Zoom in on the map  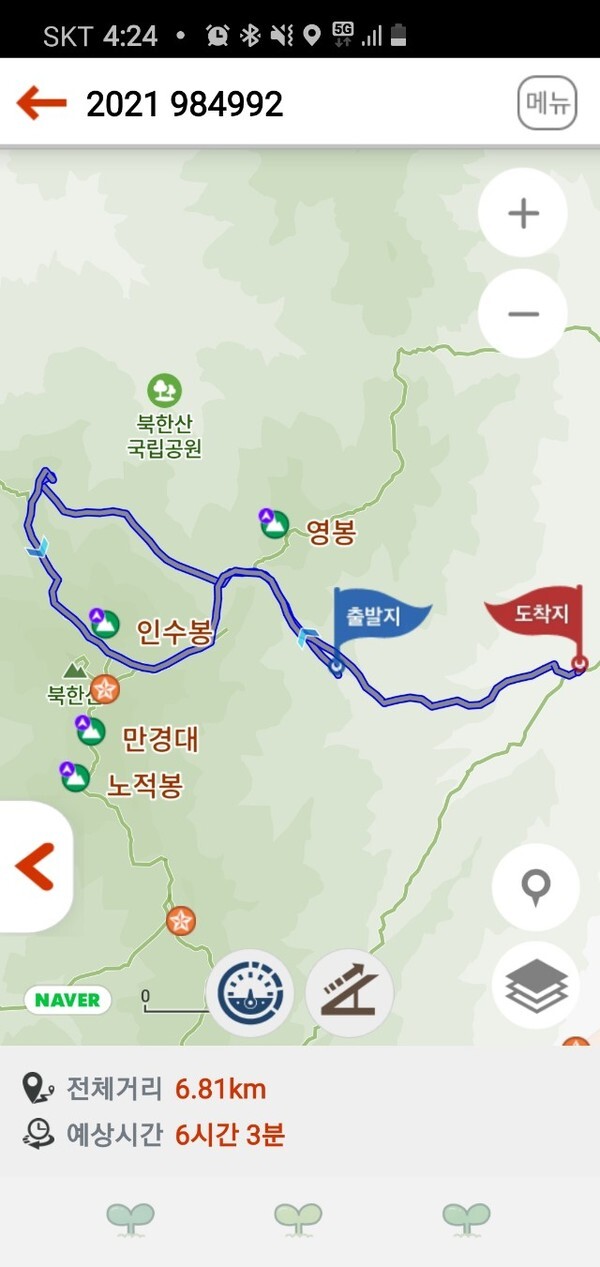click(523, 213)
